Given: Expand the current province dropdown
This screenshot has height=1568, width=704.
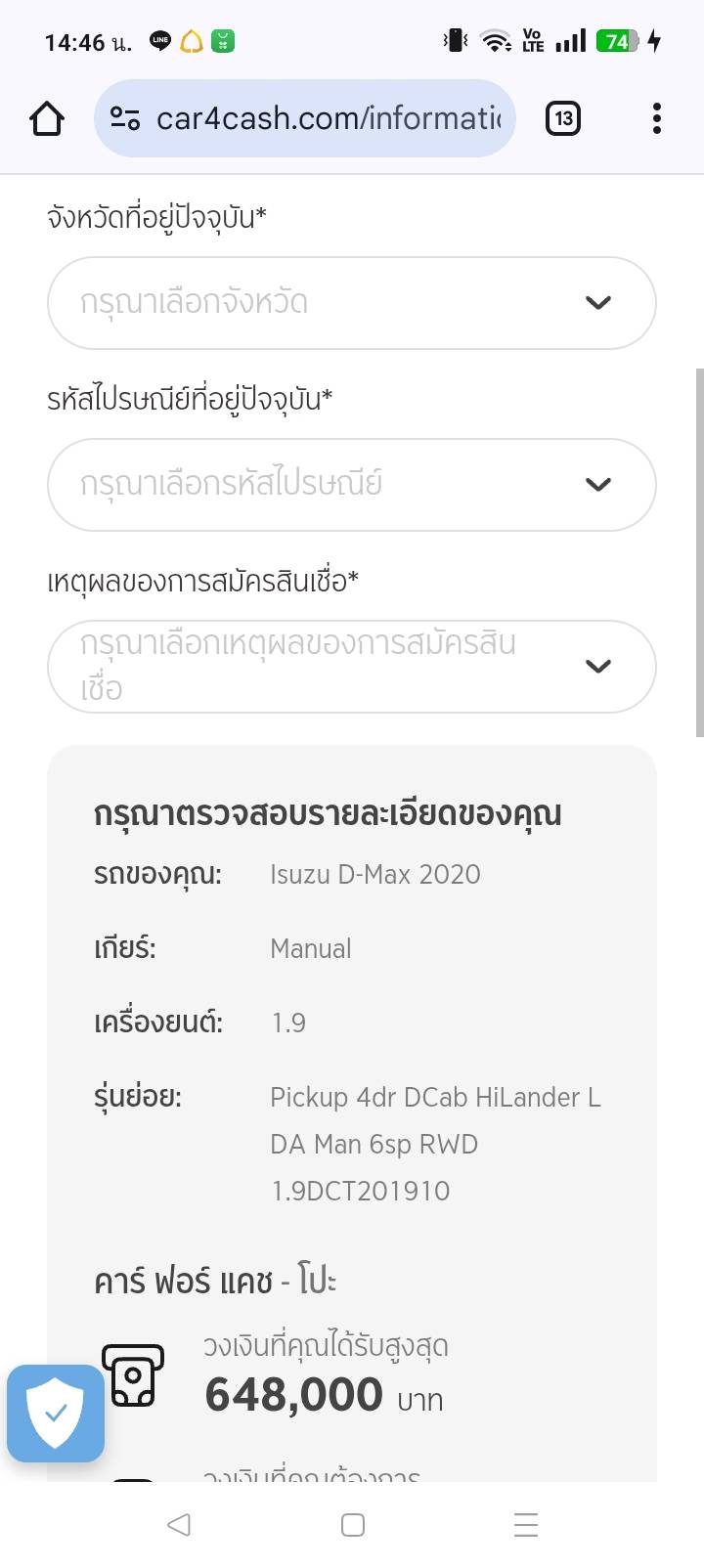Looking at the screenshot, I should point(351,303).
